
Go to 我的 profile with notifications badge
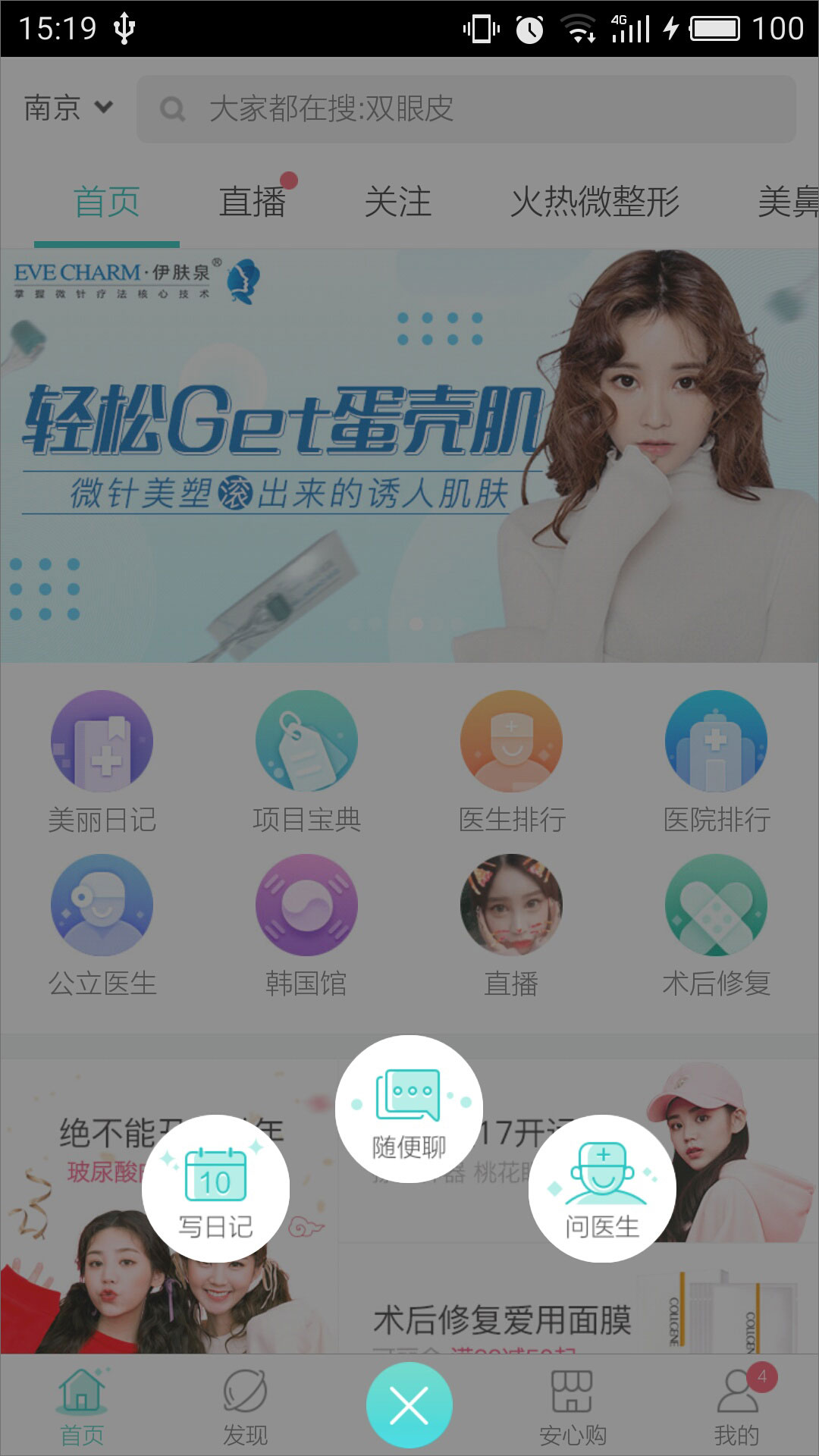coord(736,1407)
